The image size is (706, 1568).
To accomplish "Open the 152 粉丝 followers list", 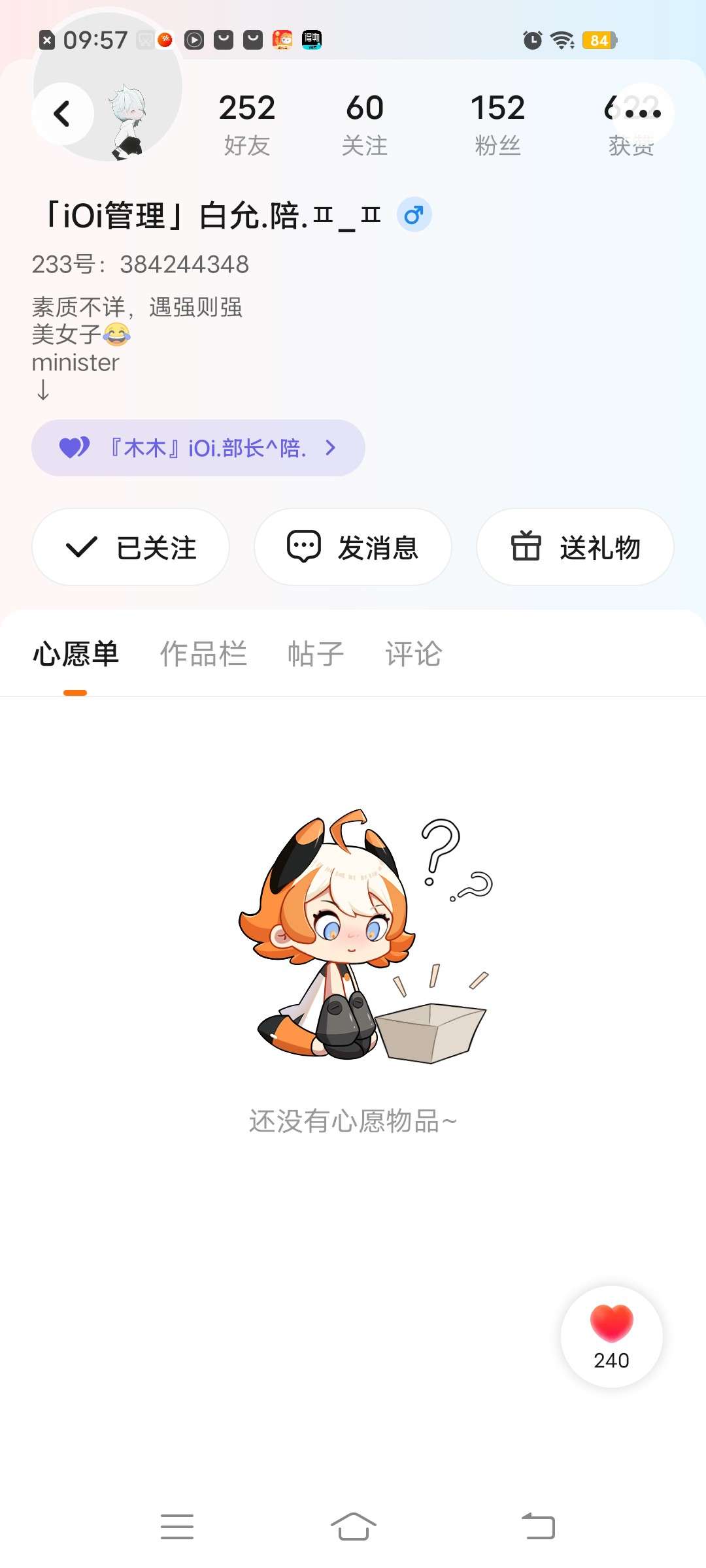I will click(497, 124).
